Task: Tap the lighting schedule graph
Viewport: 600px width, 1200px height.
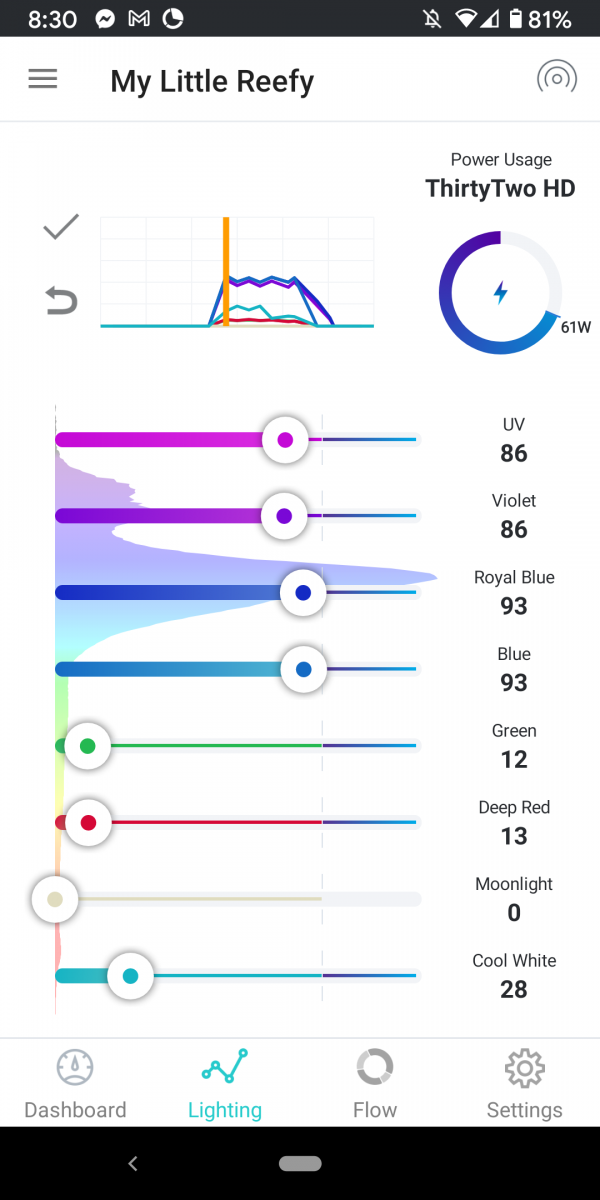Action: click(x=237, y=272)
